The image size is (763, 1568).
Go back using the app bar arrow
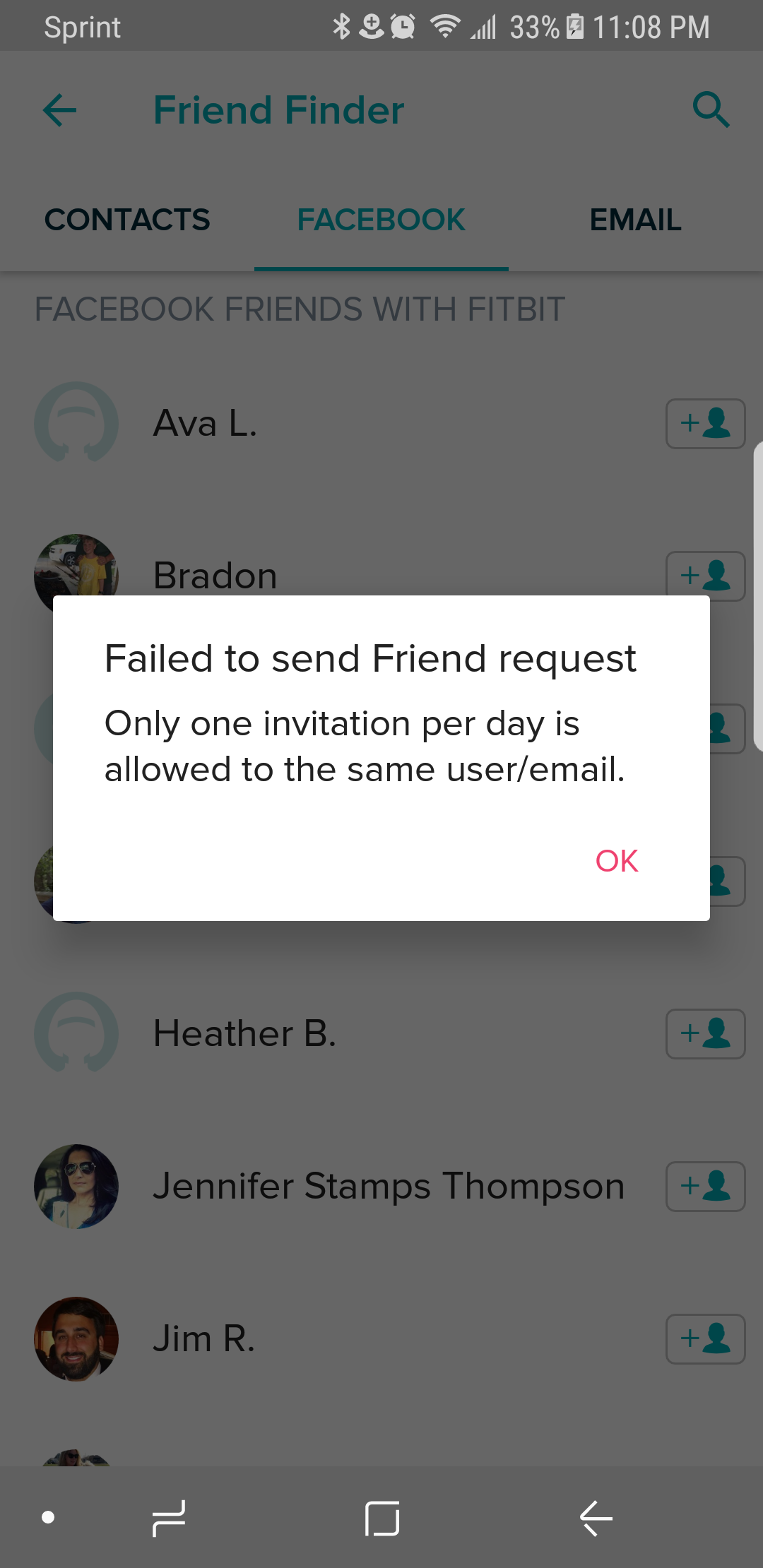coord(59,110)
